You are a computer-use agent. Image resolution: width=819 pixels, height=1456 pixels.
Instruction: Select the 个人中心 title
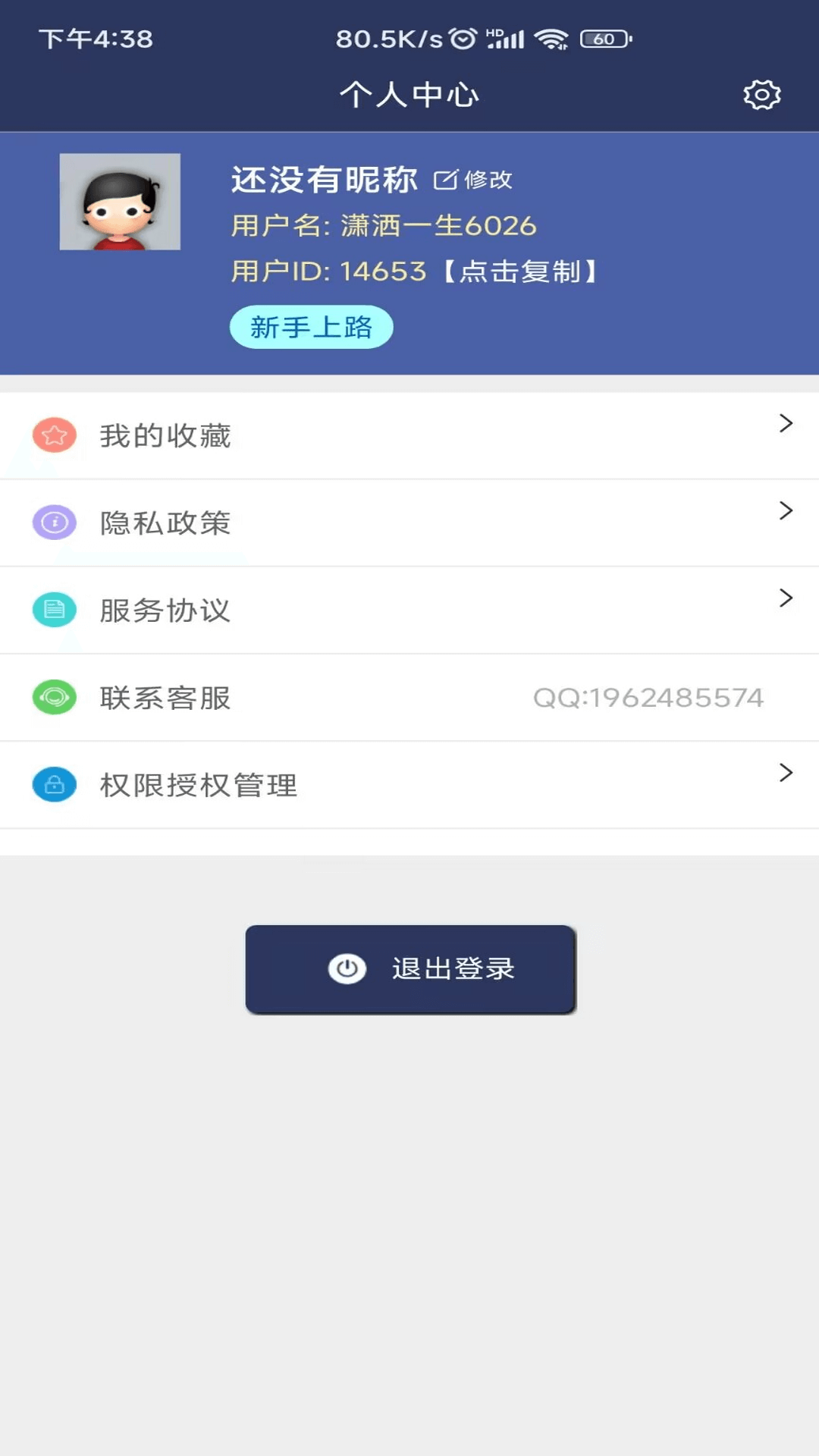tap(409, 94)
